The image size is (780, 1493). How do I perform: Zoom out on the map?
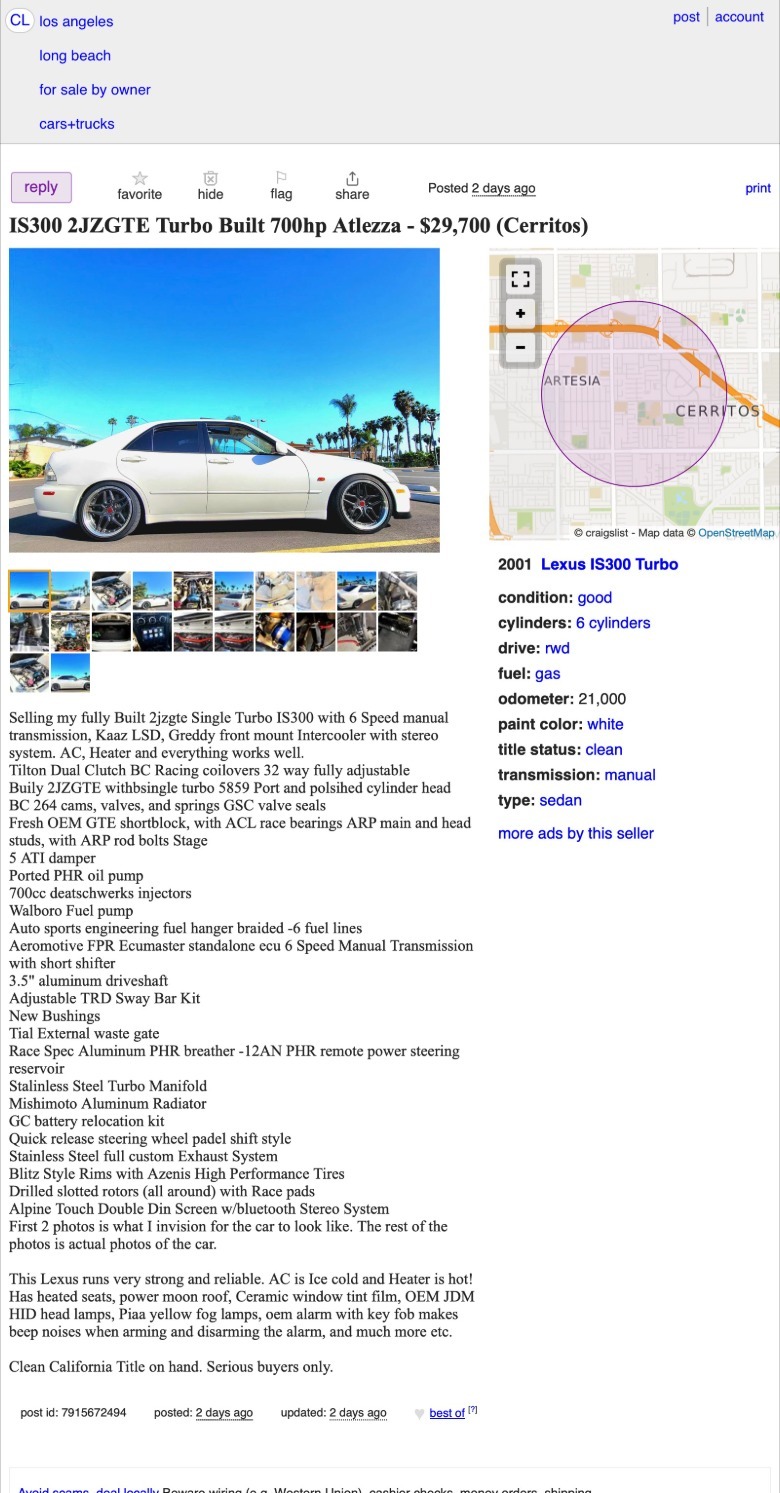coord(520,349)
